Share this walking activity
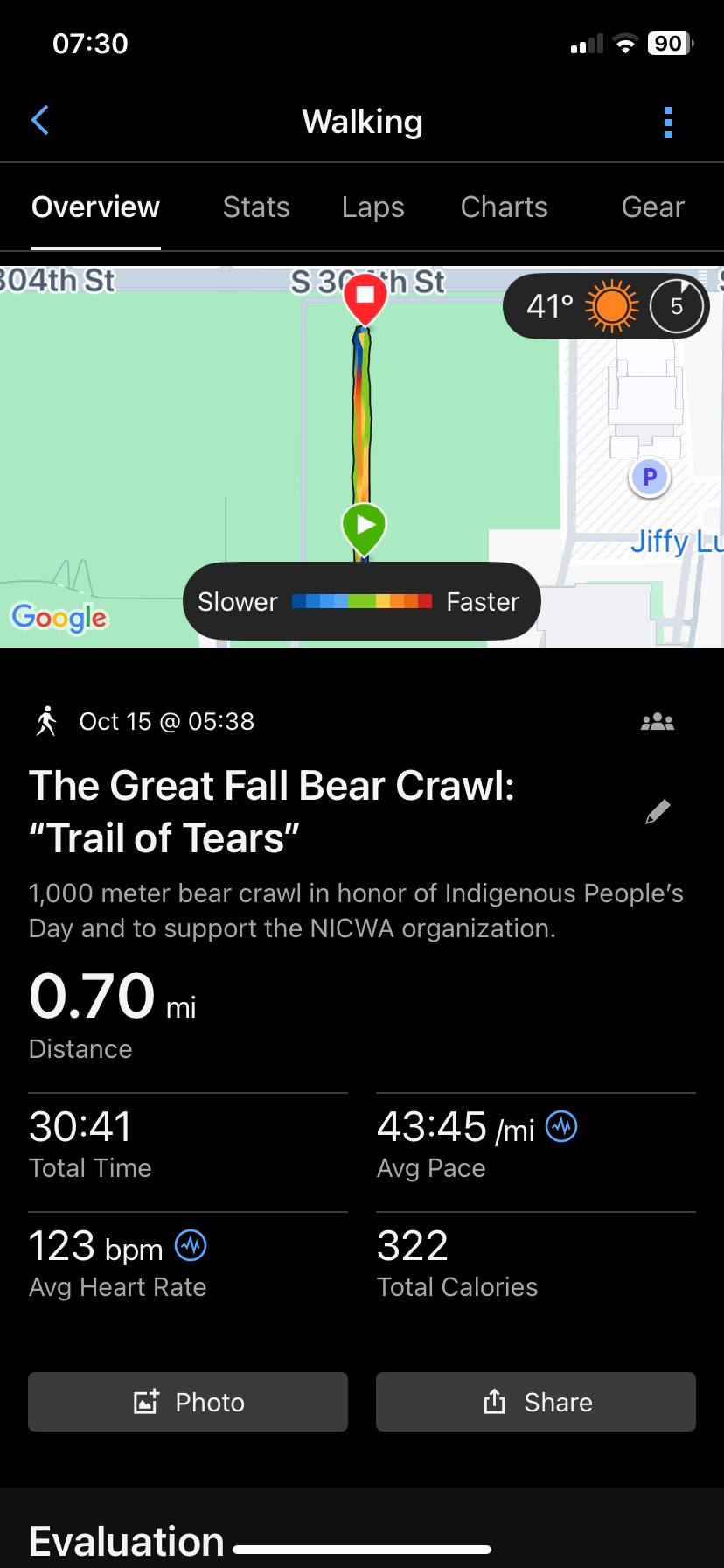Viewport: 724px width, 1568px height. pyautogui.click(x=536, y=1402)
